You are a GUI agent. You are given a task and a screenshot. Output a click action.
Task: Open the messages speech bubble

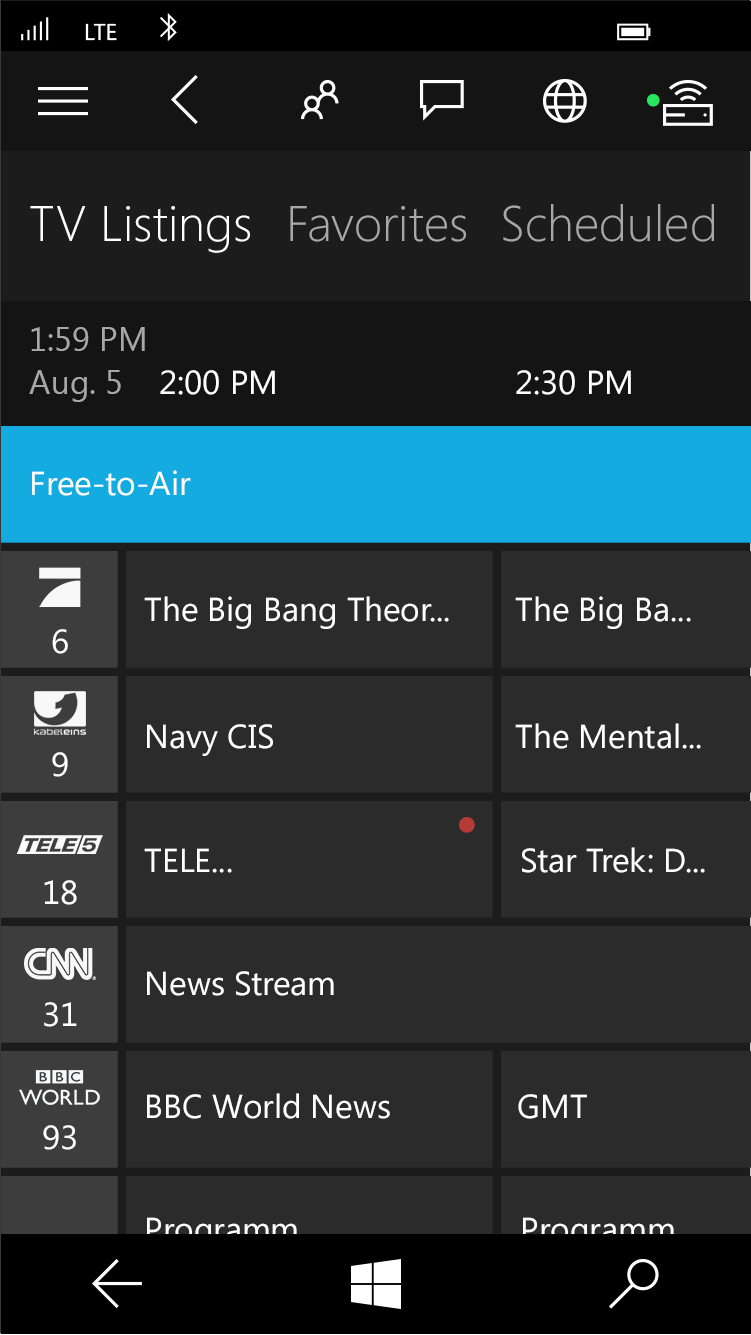click(441, 100)
